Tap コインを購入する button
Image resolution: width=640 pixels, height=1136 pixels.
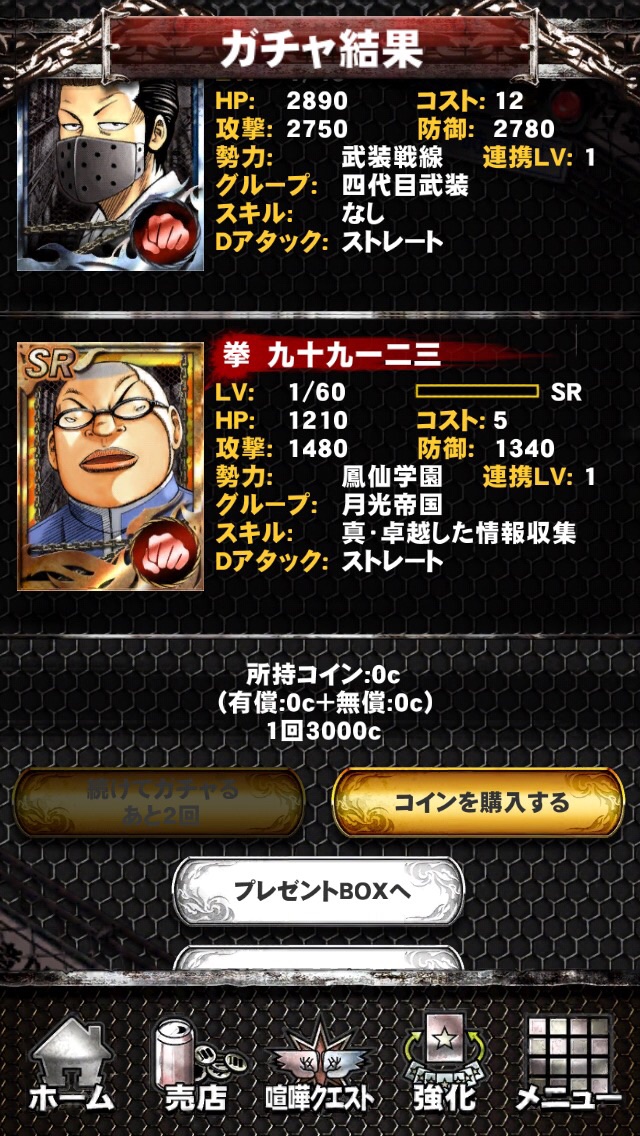pos(479,802)
